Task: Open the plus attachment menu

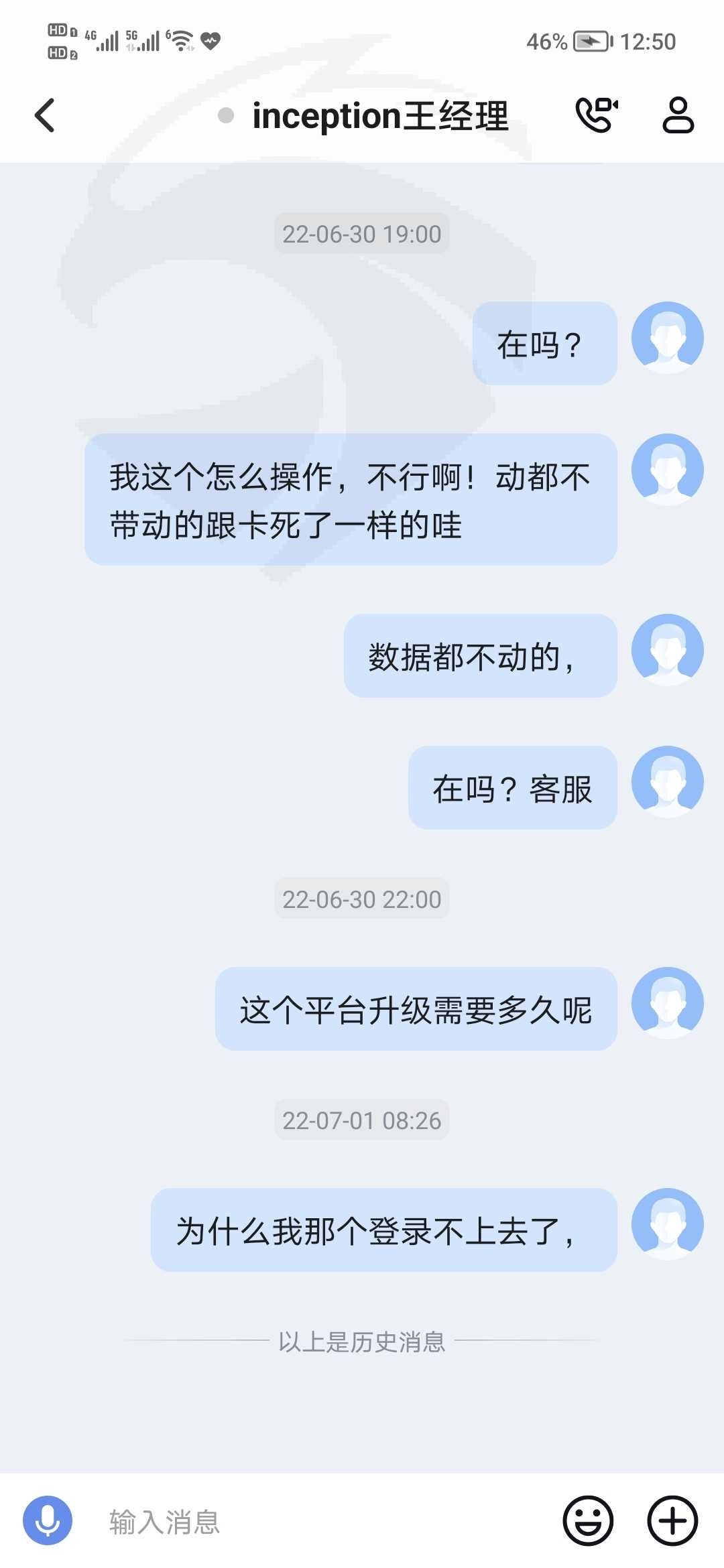Action: (672, 1520)
